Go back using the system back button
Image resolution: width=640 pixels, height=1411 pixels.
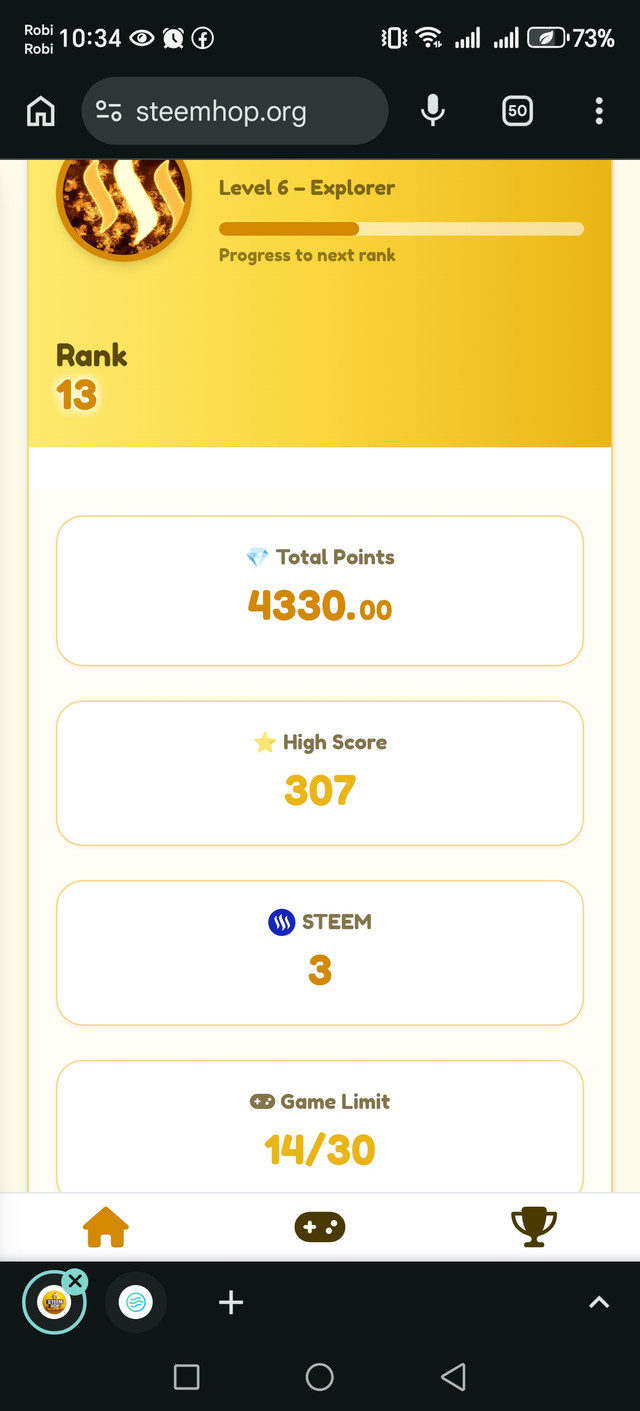point(453,1377)
